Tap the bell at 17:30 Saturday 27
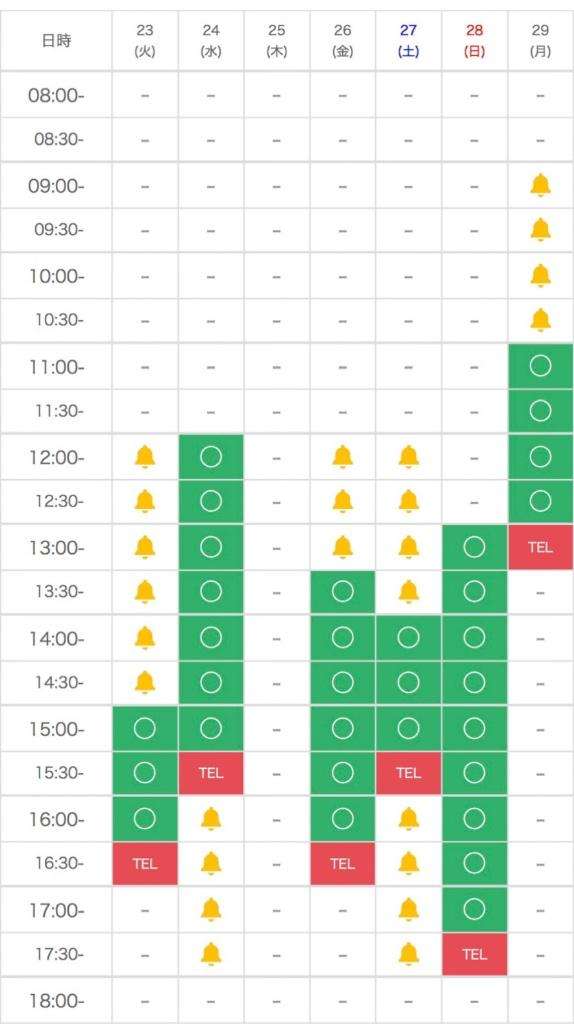 coord(408,954)
